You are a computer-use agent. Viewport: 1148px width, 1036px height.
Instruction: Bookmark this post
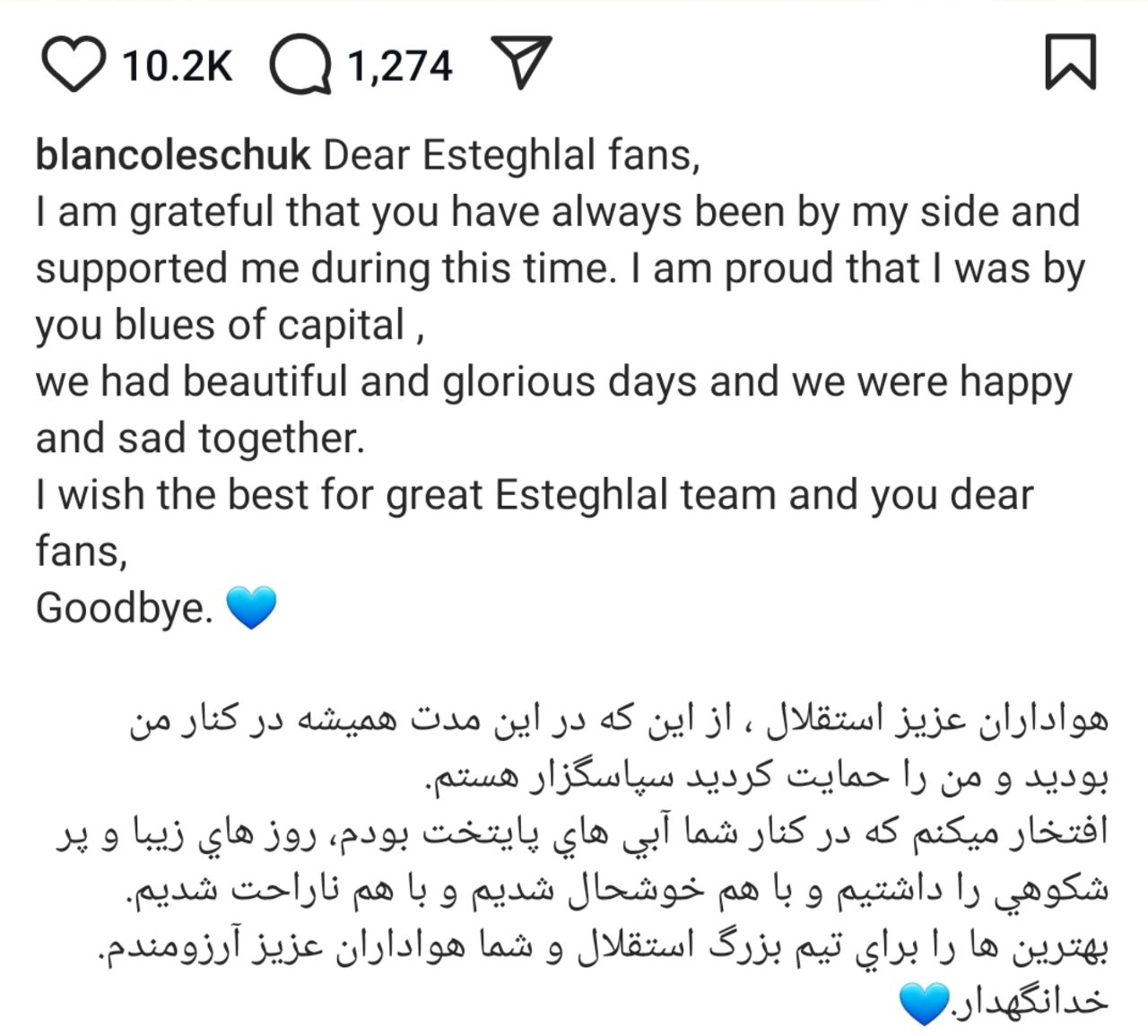[x=1071, y=62]
